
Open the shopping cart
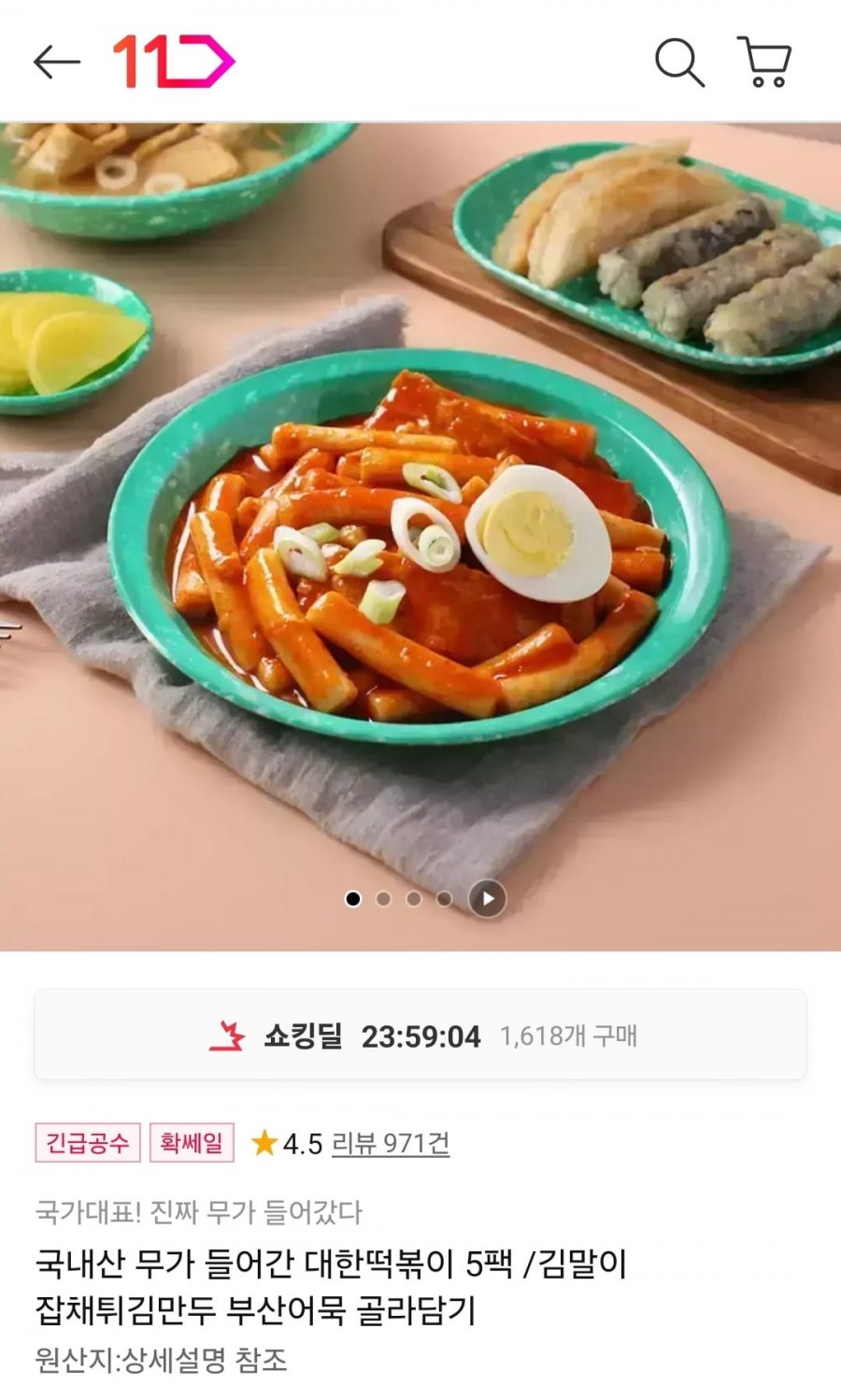765,63
